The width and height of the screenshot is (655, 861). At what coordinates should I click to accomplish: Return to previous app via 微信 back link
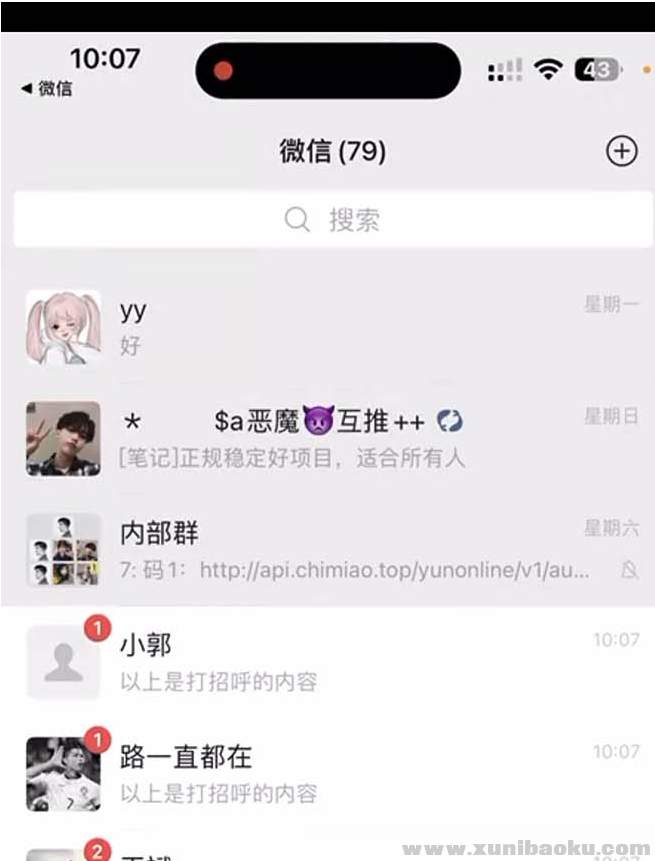click(x=47, y=88)
